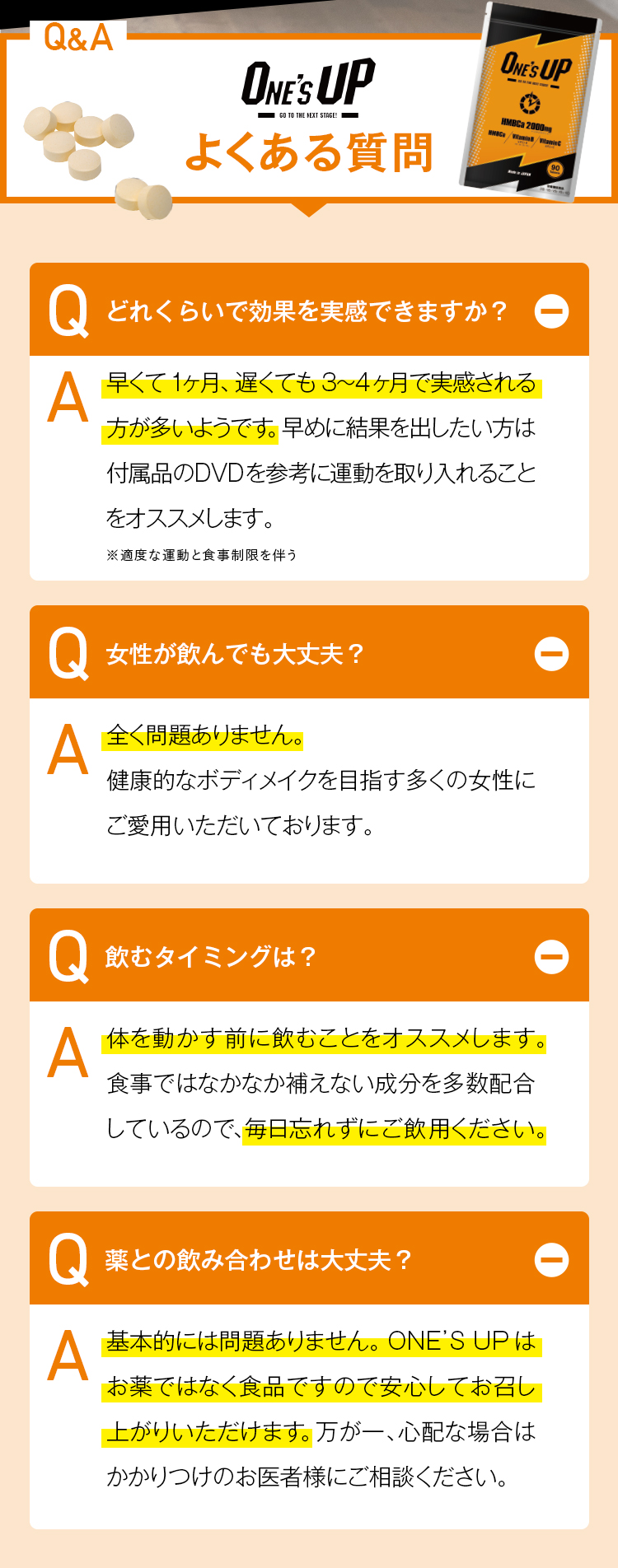The height and width of the screenshot is (1568, 618).
Task: Close the 薬との飲み合わせは大丈夫 question
Action: [551, 1259]
